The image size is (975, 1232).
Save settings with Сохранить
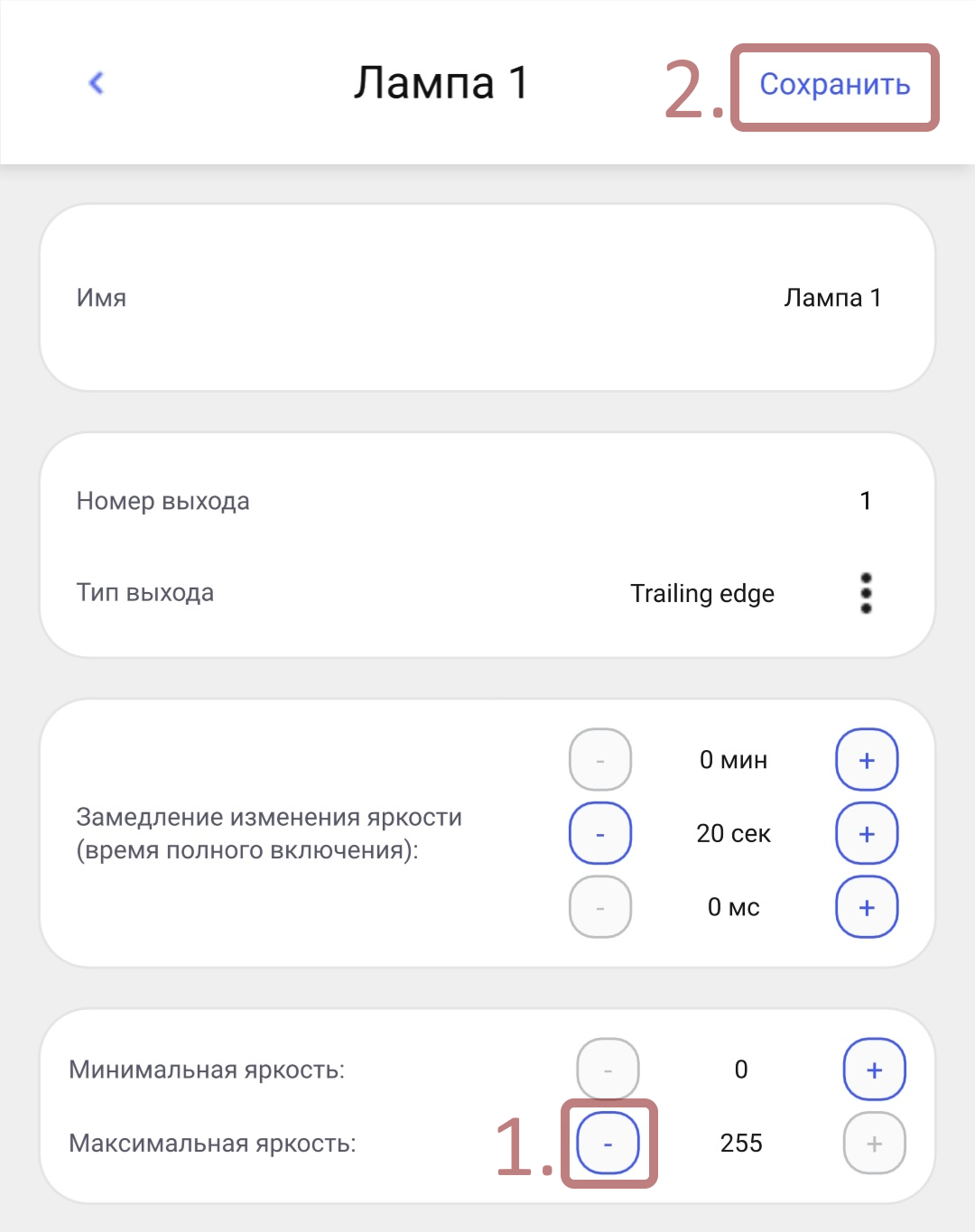(x=834, y=85)
